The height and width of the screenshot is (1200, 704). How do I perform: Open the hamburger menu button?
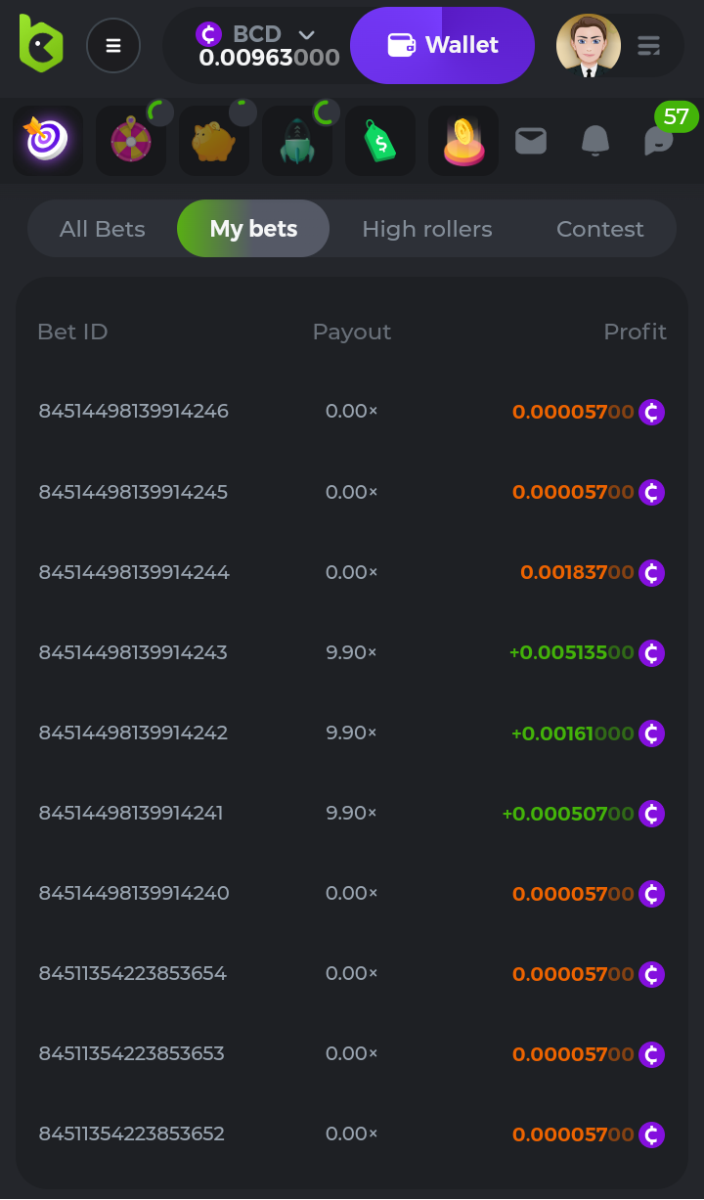click(x=113, y=46)
